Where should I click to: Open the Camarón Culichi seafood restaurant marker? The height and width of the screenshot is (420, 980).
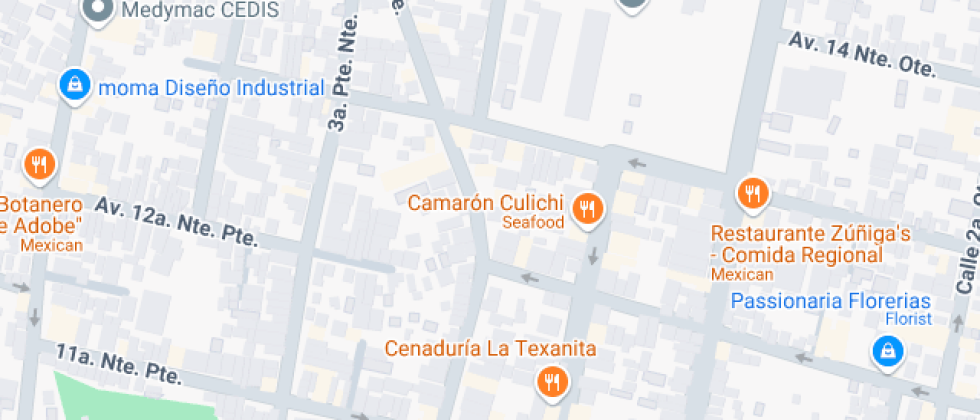(589, 209)
